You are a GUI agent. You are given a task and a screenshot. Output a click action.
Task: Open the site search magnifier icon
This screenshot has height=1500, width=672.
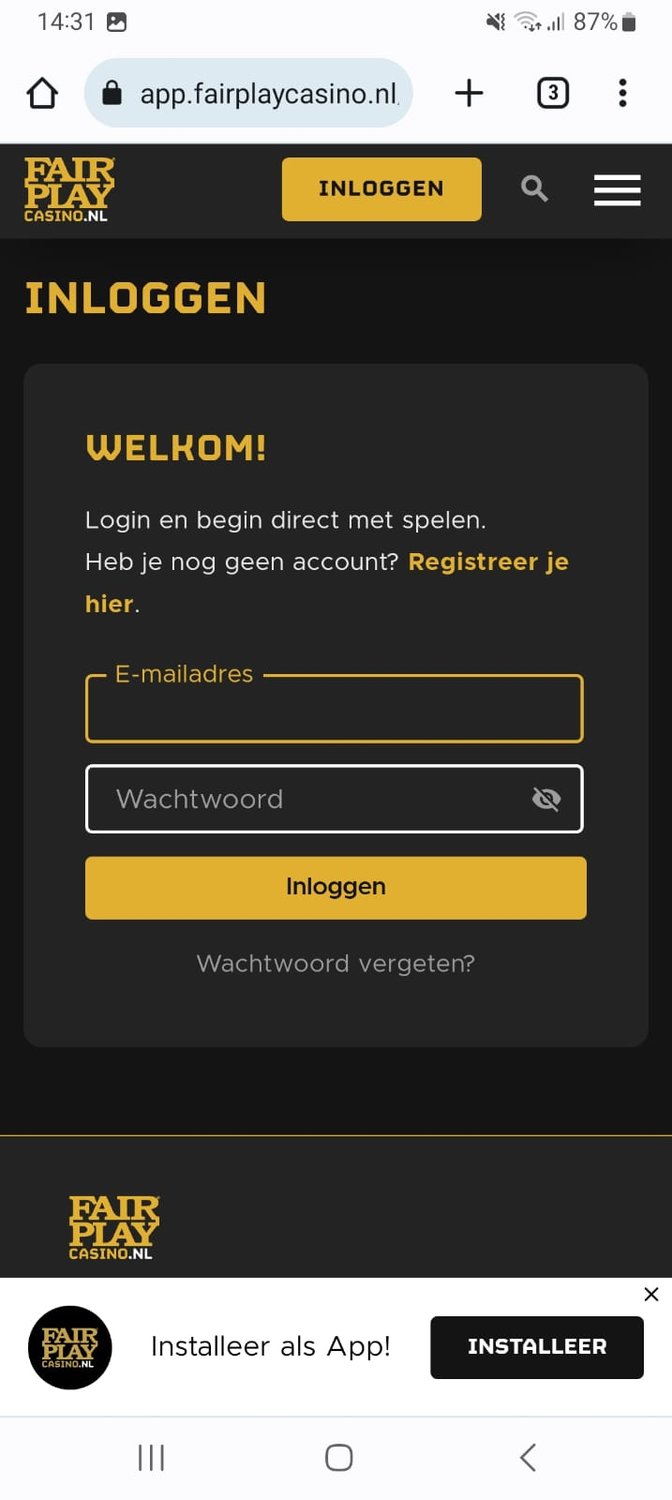click(535, 188)
